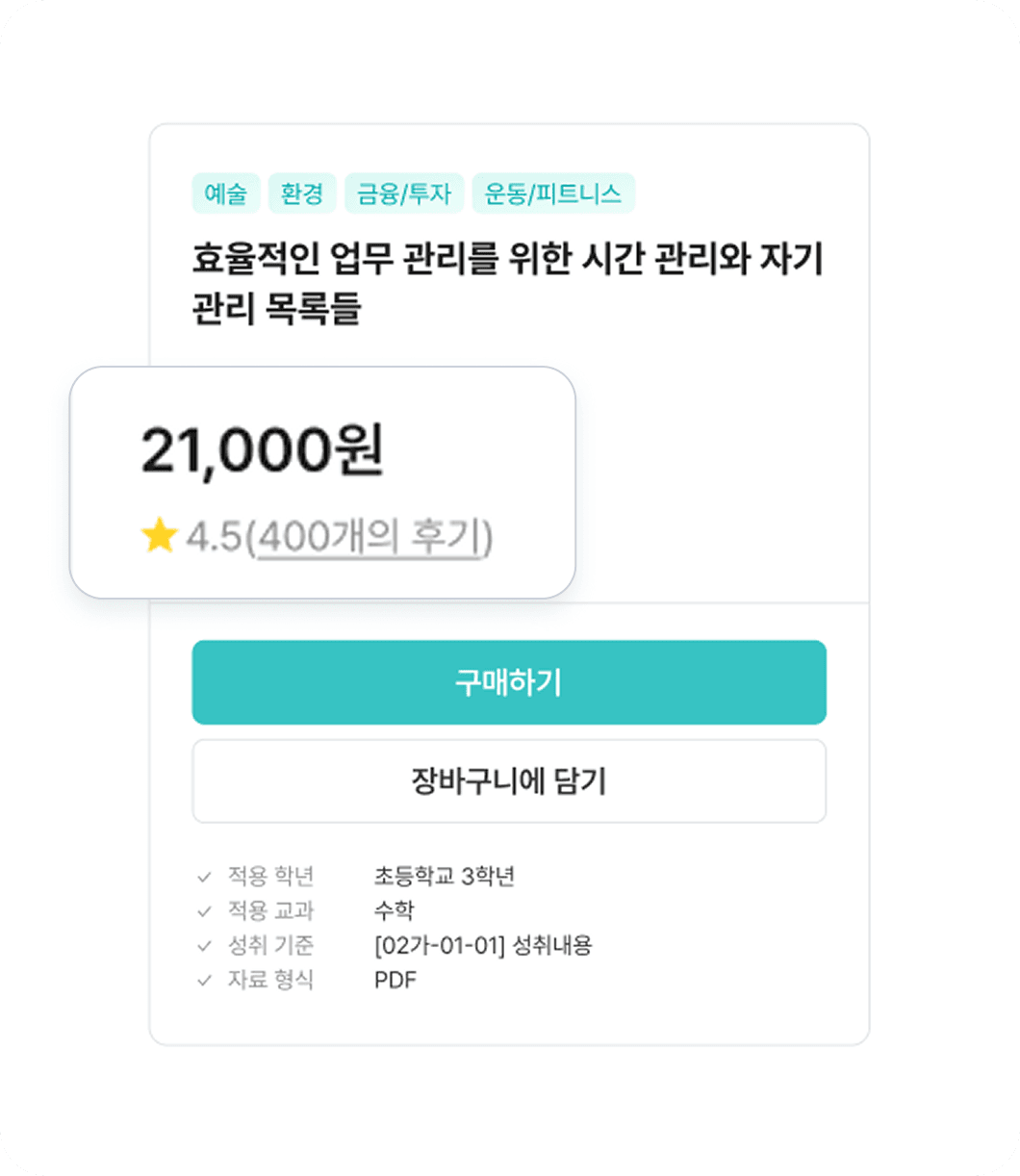
Task: Click the PDF format value
Action: (395, 980)
